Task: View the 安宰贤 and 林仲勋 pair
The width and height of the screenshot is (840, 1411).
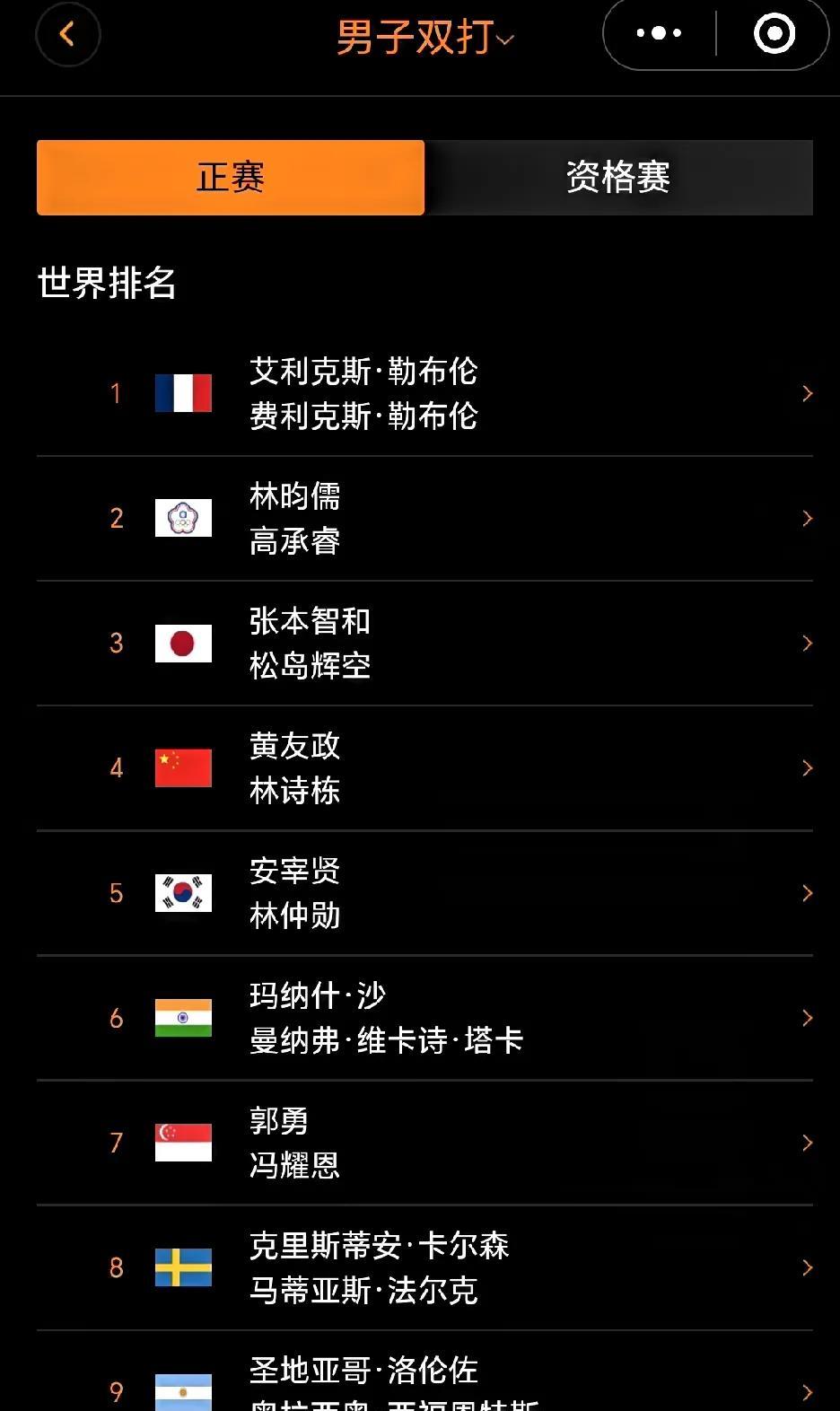Action: 424,893
